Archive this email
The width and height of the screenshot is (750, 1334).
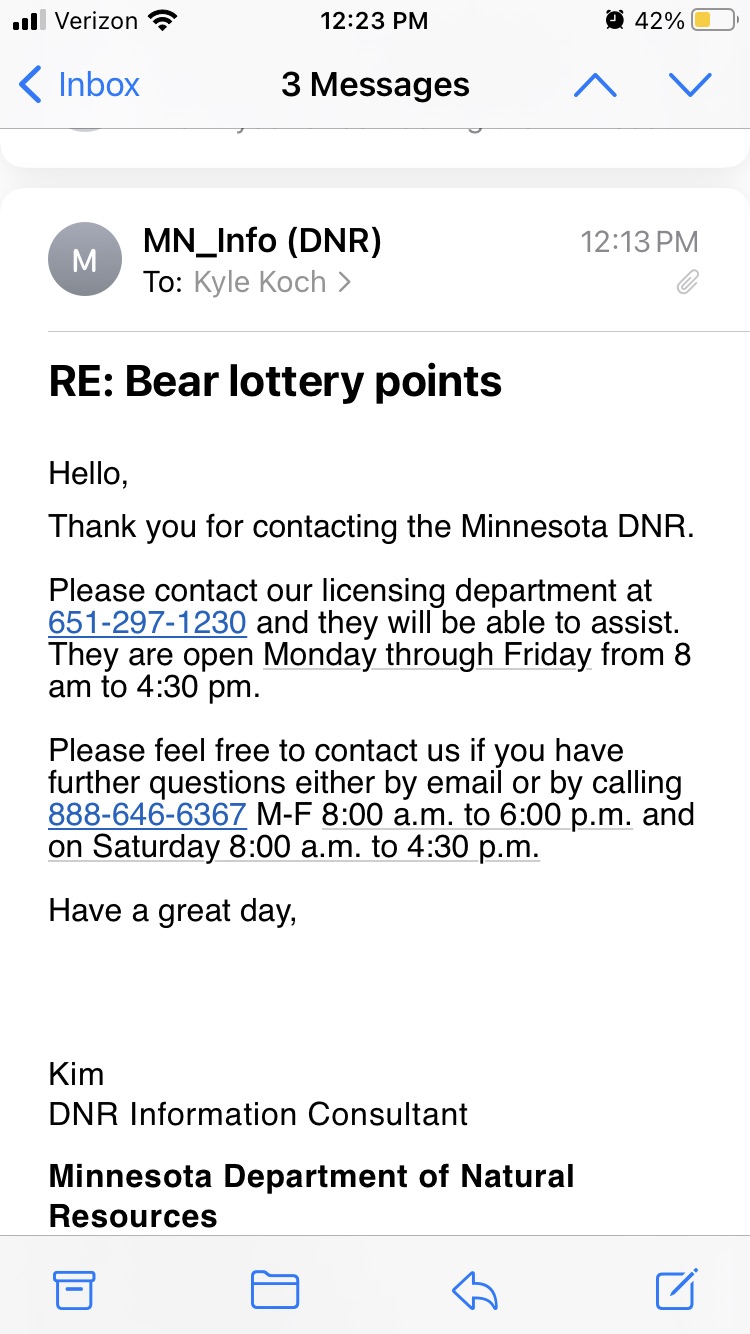(x=74, y=1289)
